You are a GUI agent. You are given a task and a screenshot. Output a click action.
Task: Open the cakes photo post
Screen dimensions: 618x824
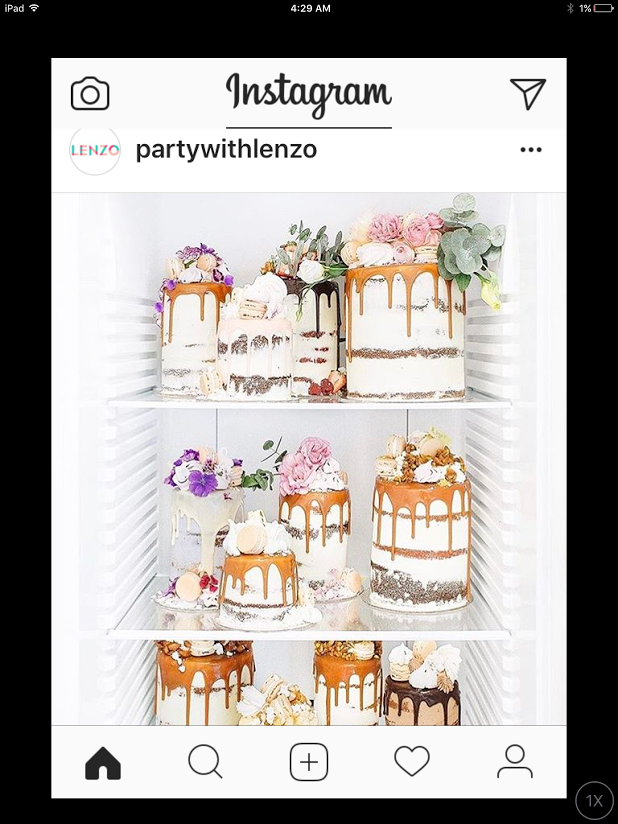pyautogui.click(x=309, y=458)
